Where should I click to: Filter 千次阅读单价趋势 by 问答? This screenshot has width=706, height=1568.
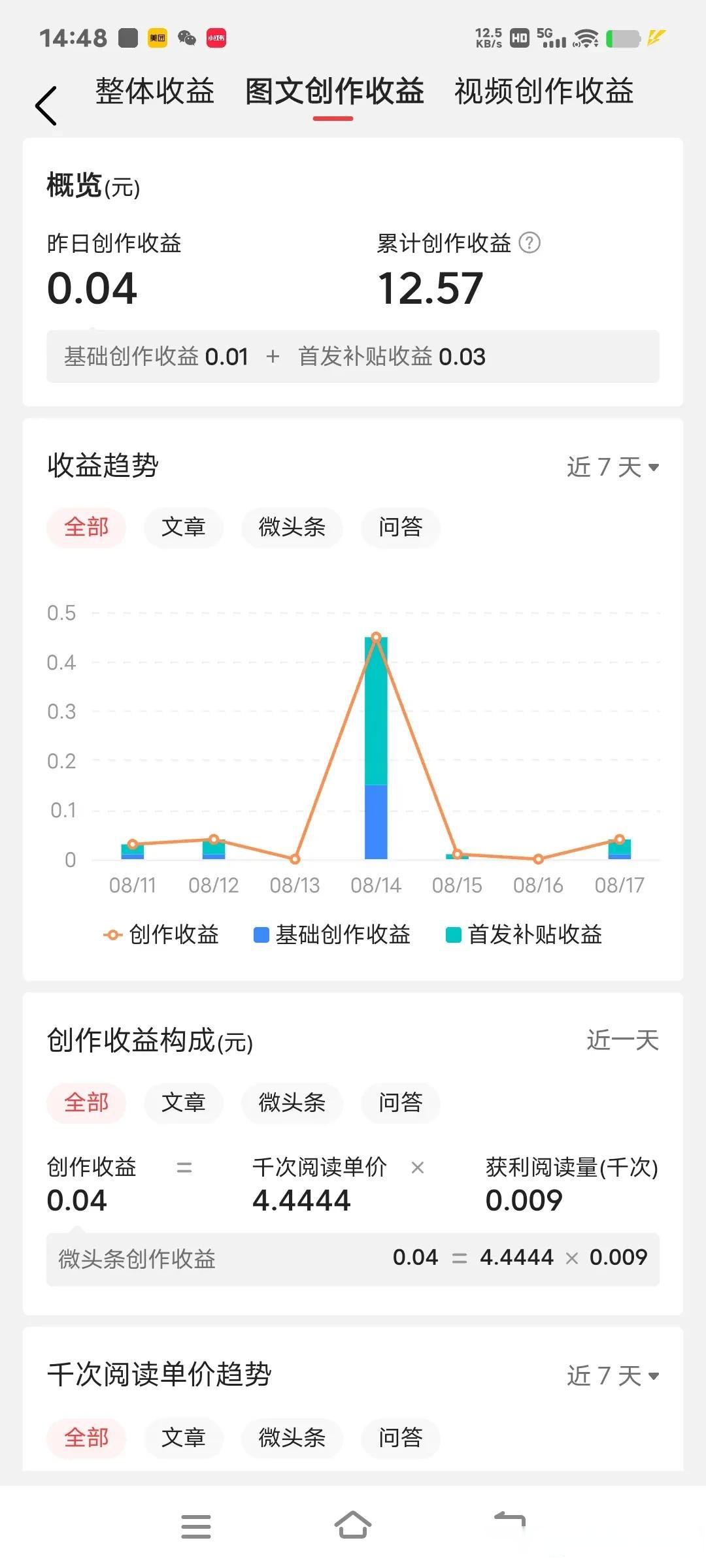401,1437
